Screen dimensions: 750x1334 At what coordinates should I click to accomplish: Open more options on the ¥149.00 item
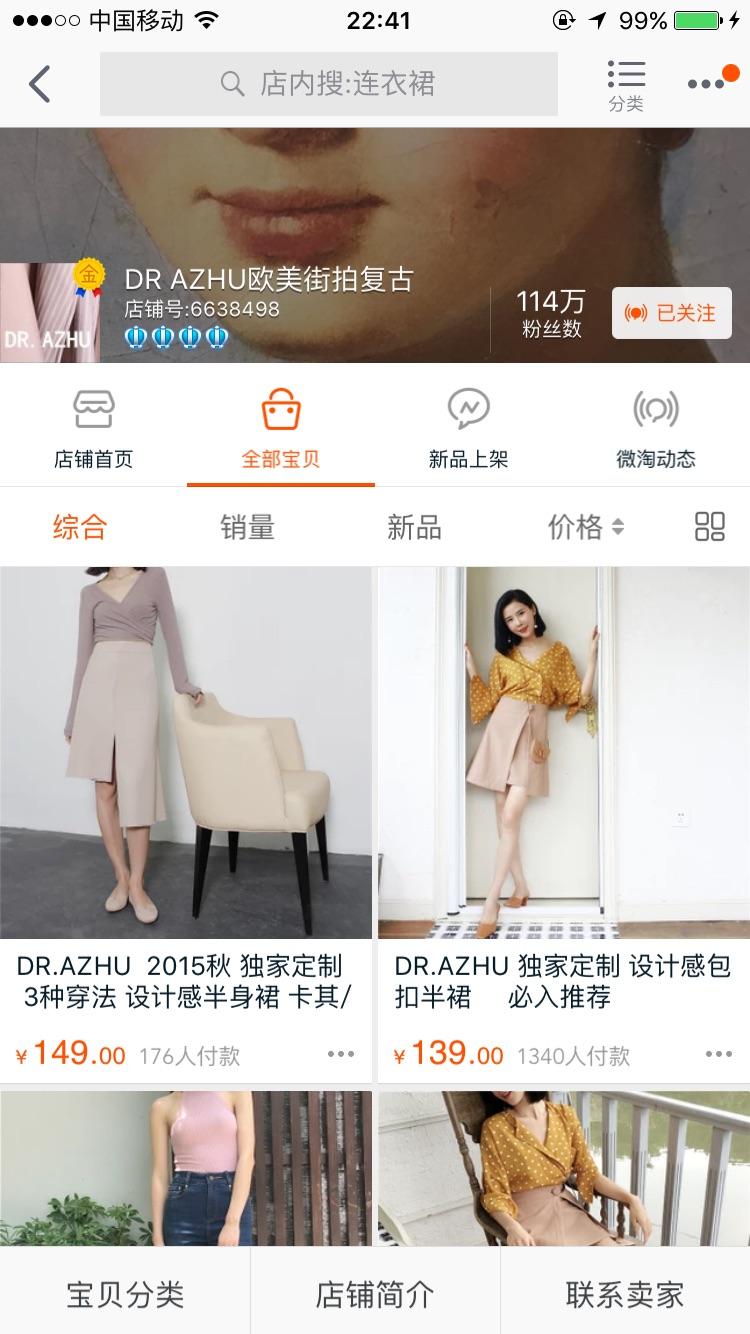pyautogui.click(x=341, y=1054)
